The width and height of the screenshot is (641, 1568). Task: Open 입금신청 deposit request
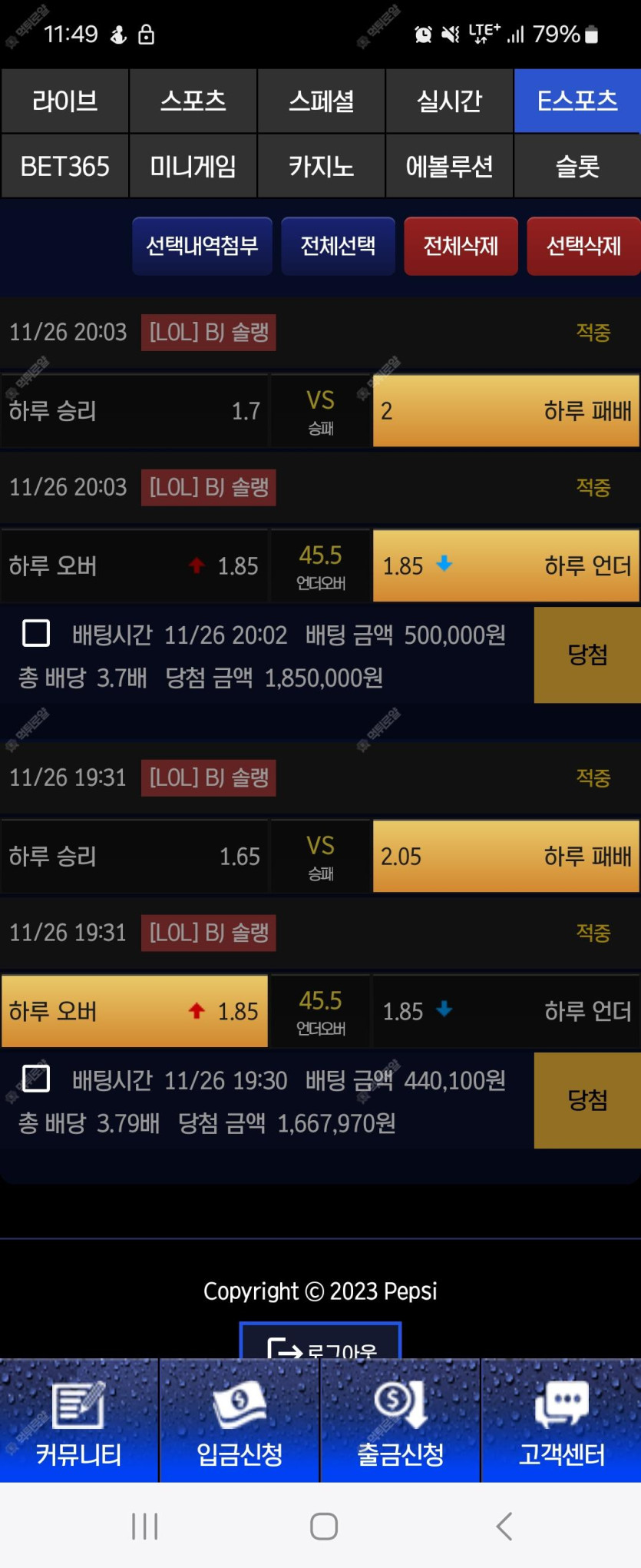pyautogui.click(x=240, y=1421)
